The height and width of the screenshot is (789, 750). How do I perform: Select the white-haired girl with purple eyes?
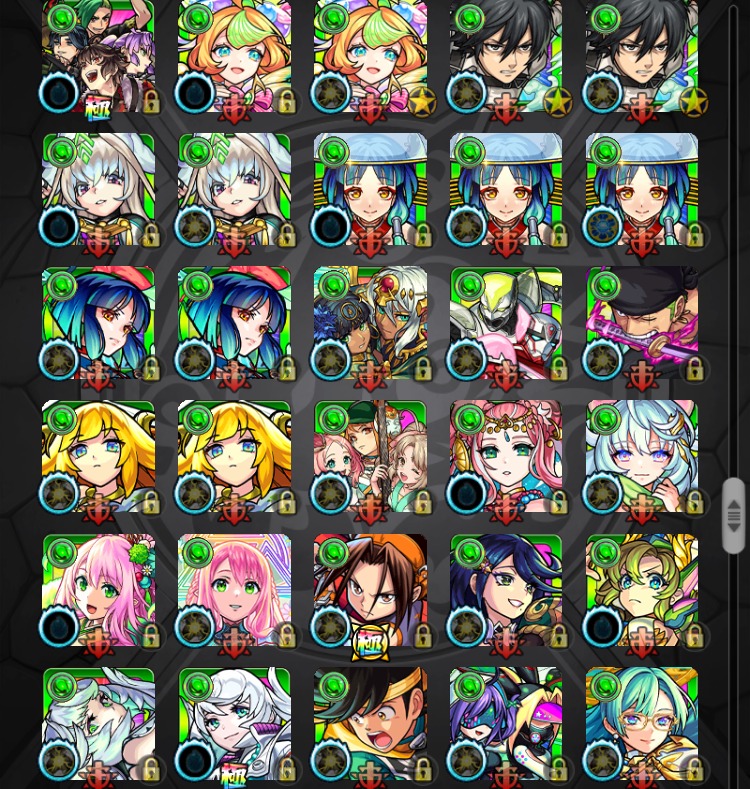pyautogui.click(x=642, y=457)
